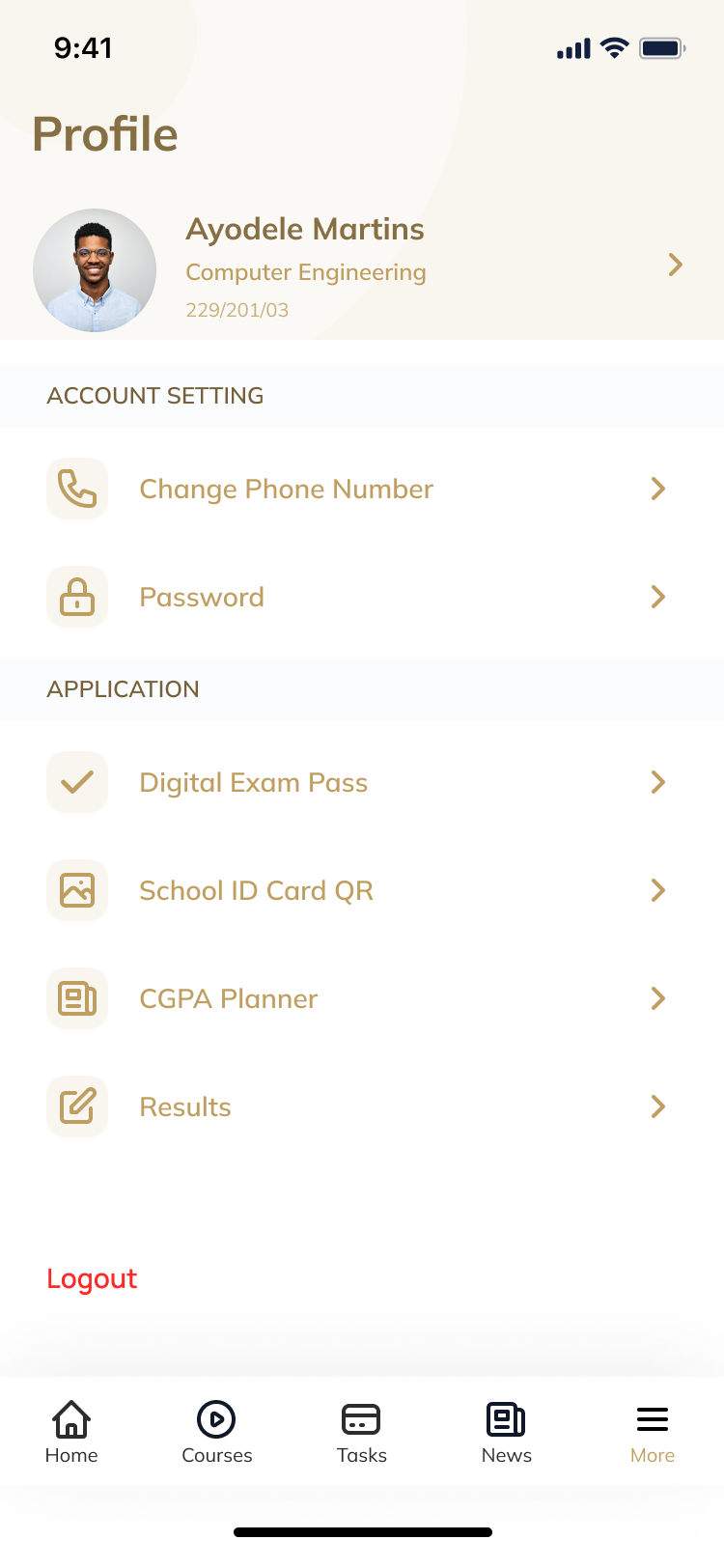The image size is (724, 1568).
Task: Select the newspaper icon for CGPA Planner
Action: click(x=77, y=998)
